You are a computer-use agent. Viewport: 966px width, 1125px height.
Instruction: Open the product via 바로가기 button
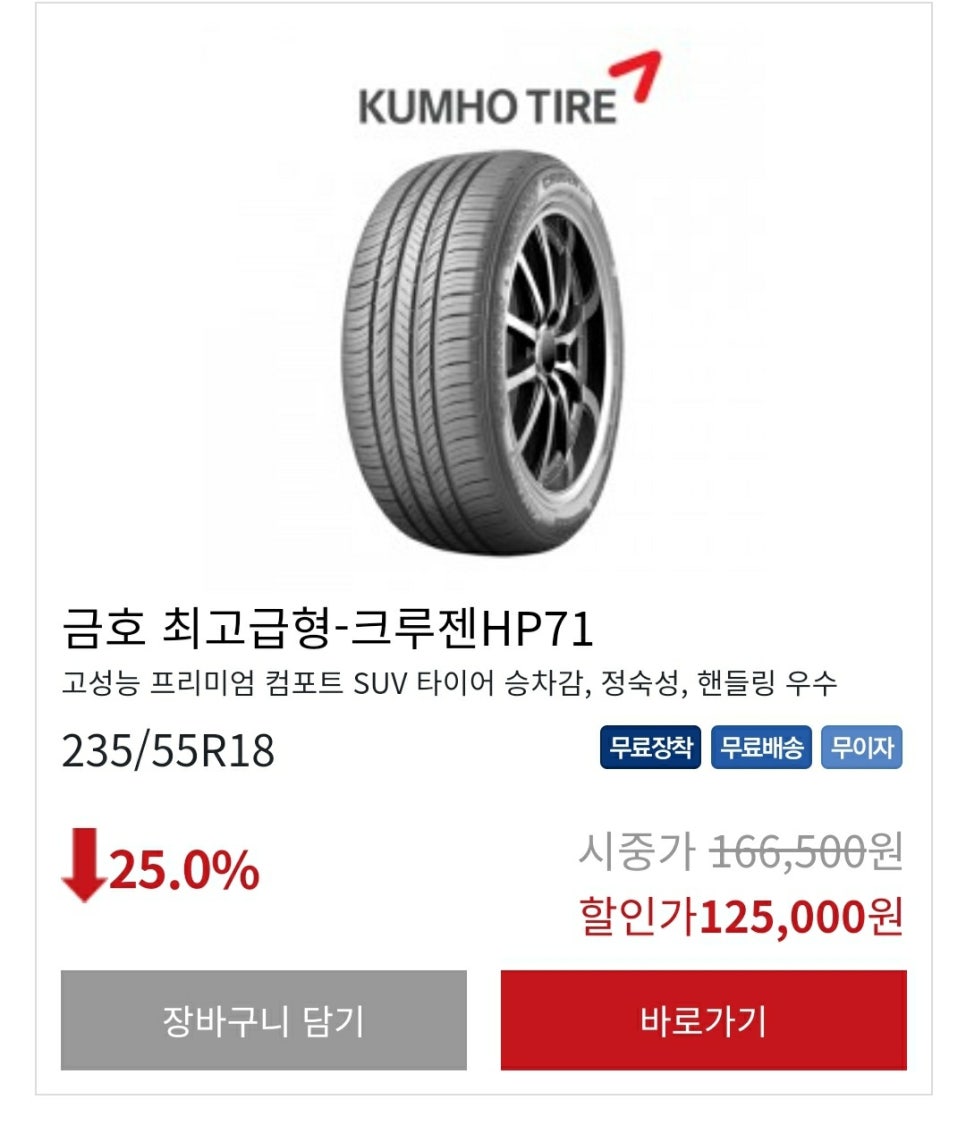pyautogui.click(x=703, y=1020)
